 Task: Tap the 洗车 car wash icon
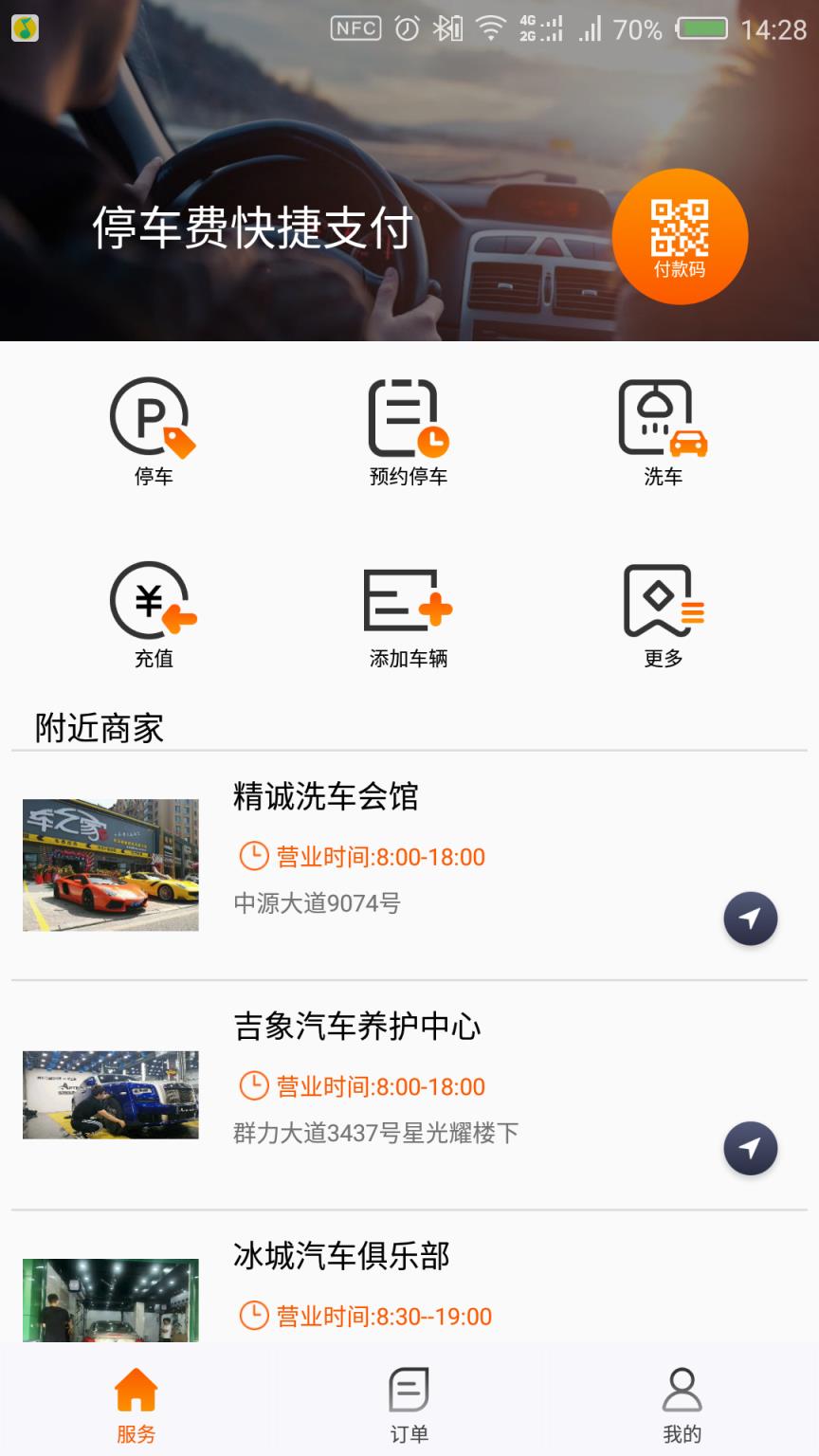(x=661, y=427)
